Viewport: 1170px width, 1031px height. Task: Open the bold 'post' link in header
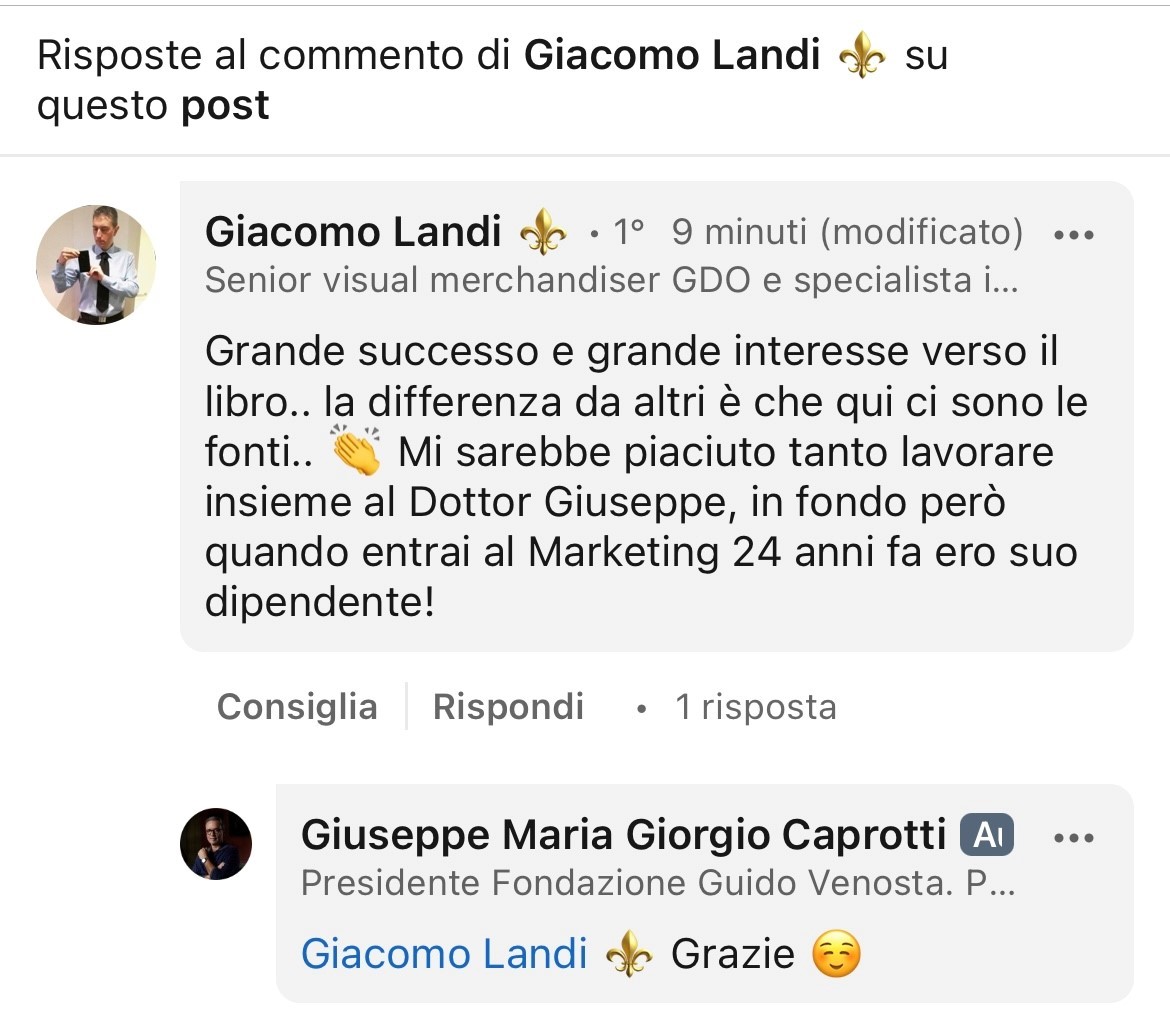(225, 106)
